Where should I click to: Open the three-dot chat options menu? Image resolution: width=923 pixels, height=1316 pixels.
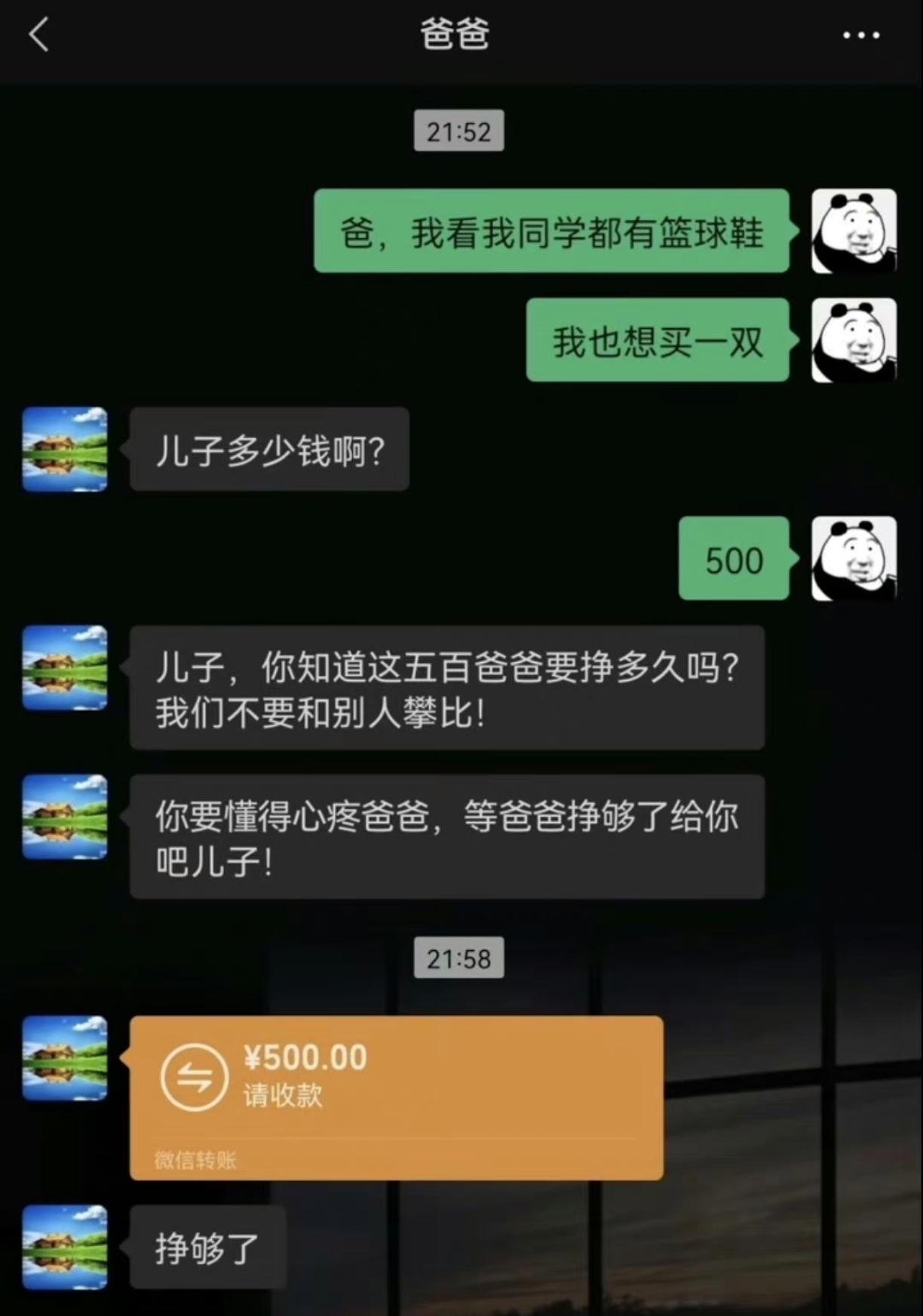[861, 35]
